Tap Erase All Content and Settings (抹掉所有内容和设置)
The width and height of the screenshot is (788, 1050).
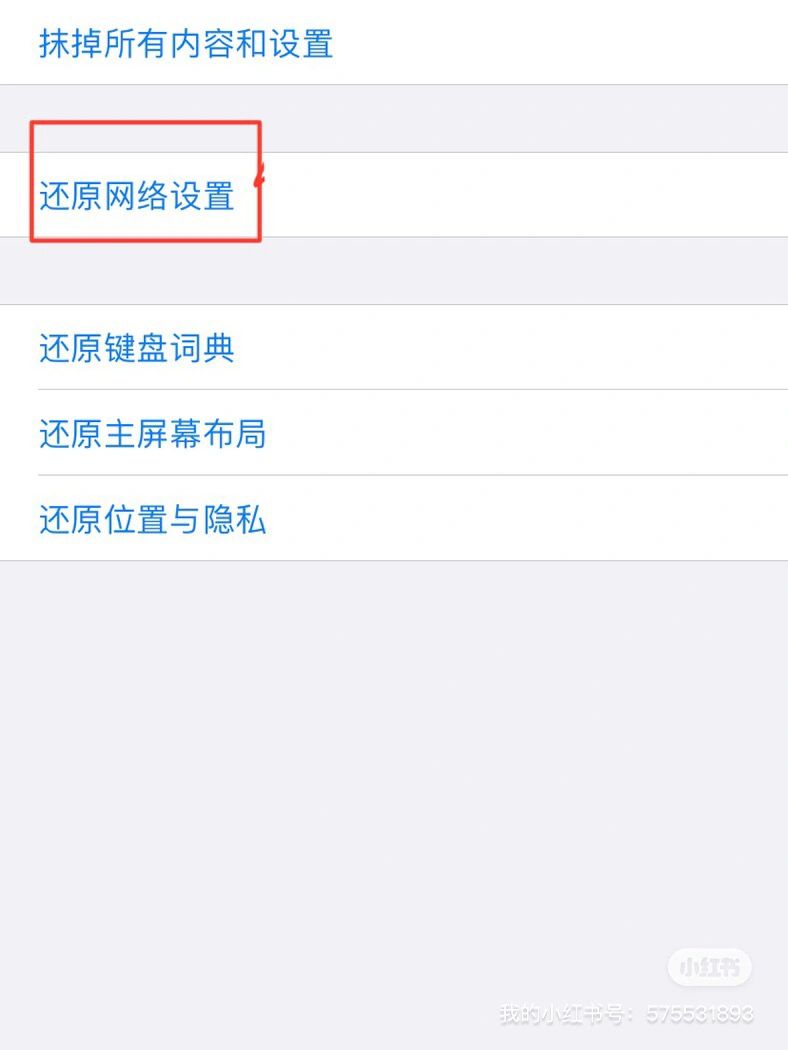point(186,44)
